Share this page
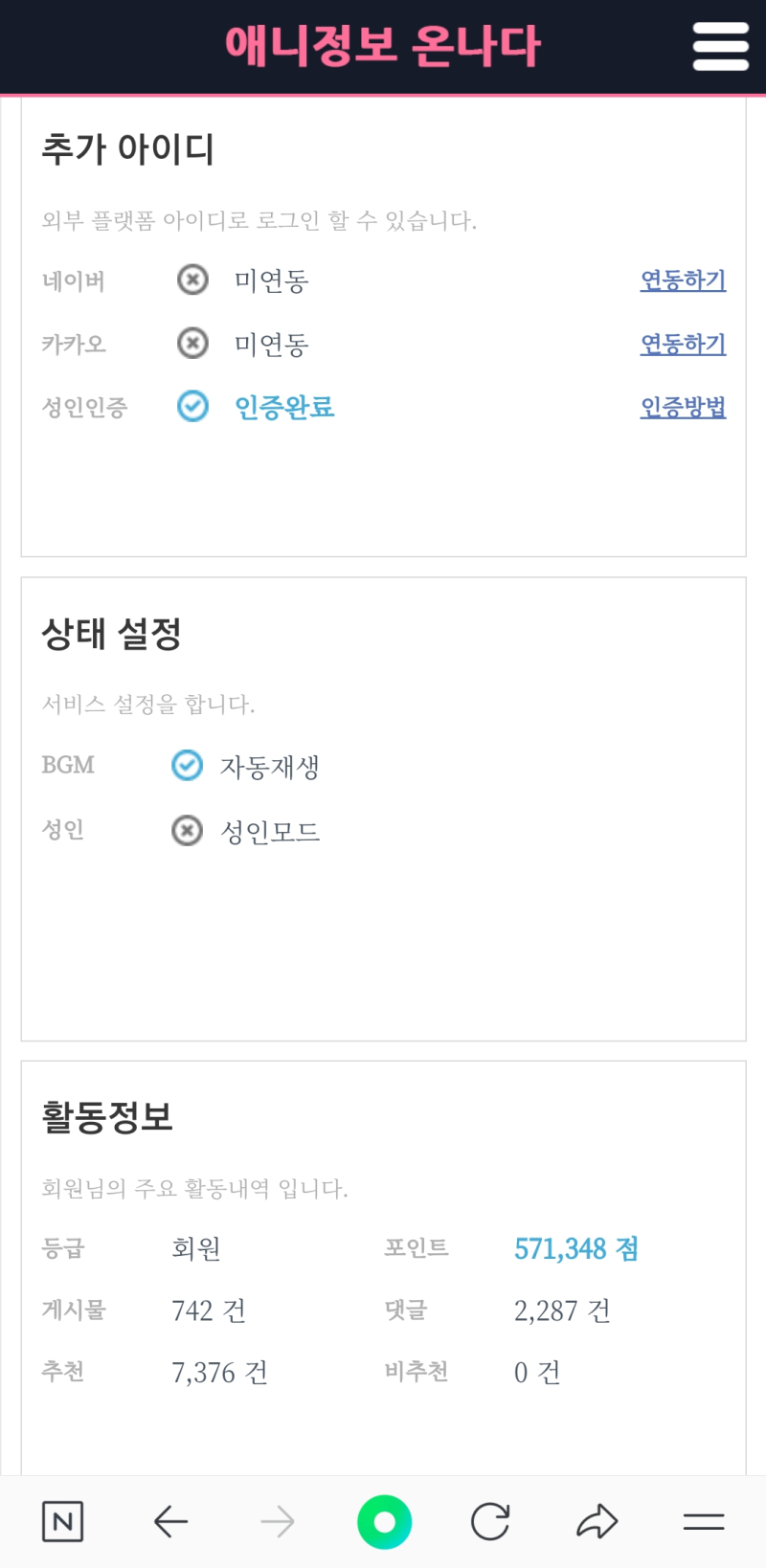 point(597,1521)
